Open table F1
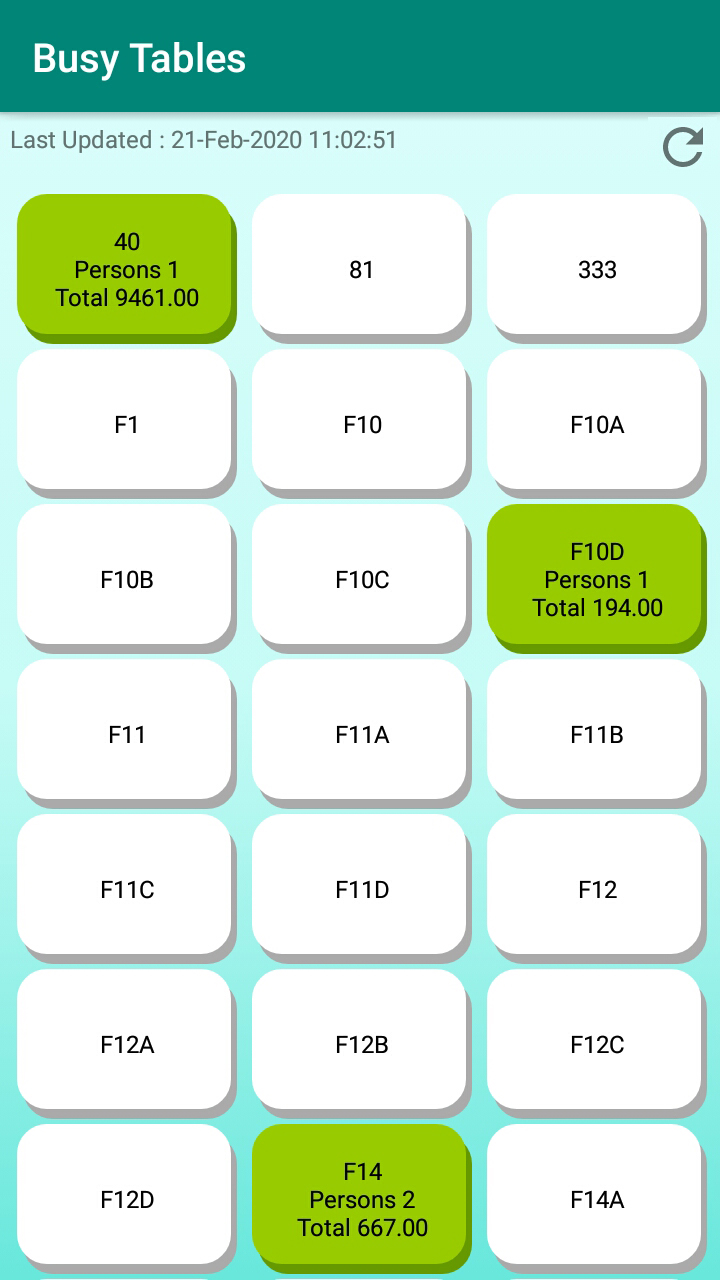This screenshot has height=1280, width=720. pyautogui.click(x=126, y=422)
